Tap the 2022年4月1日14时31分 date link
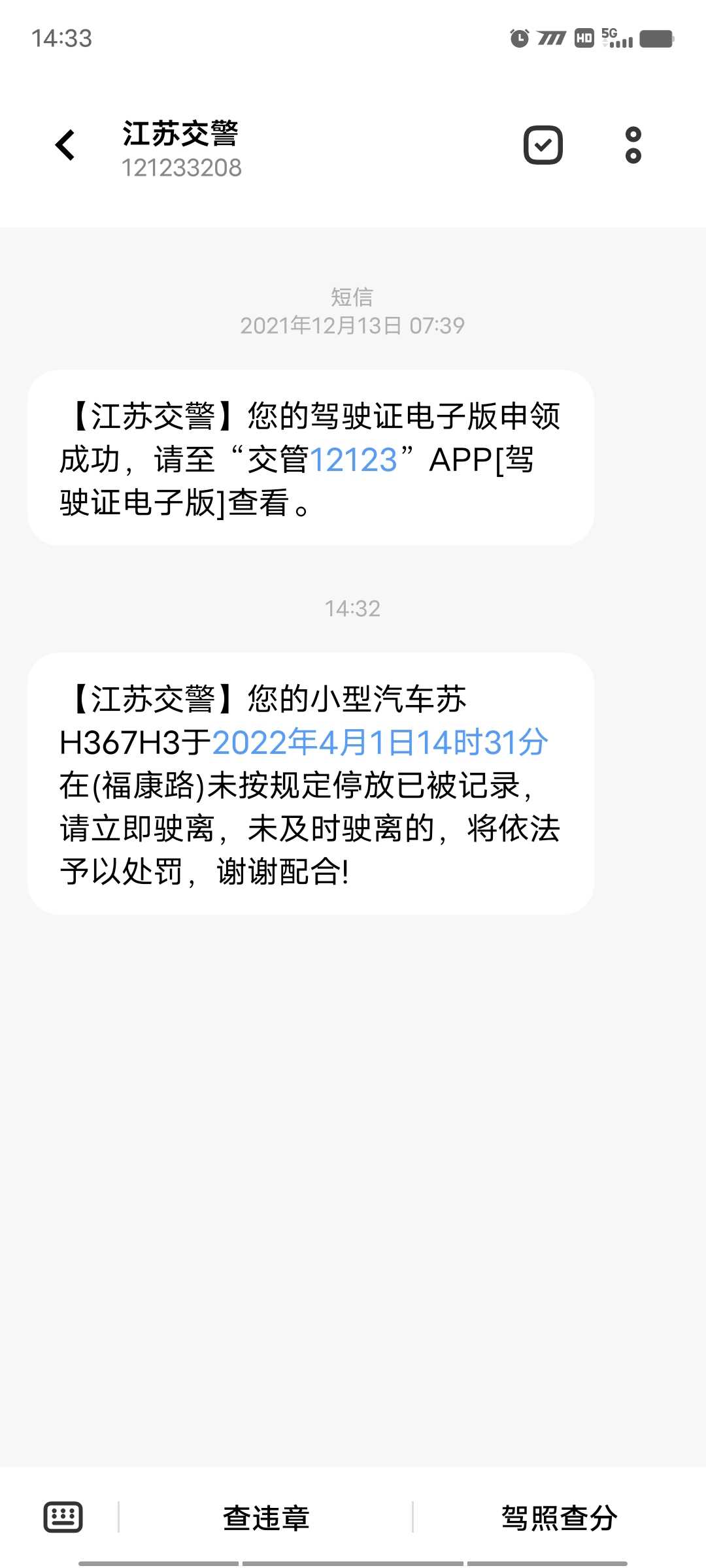This screenshot has height=1568, width=706. click(380, 742)
